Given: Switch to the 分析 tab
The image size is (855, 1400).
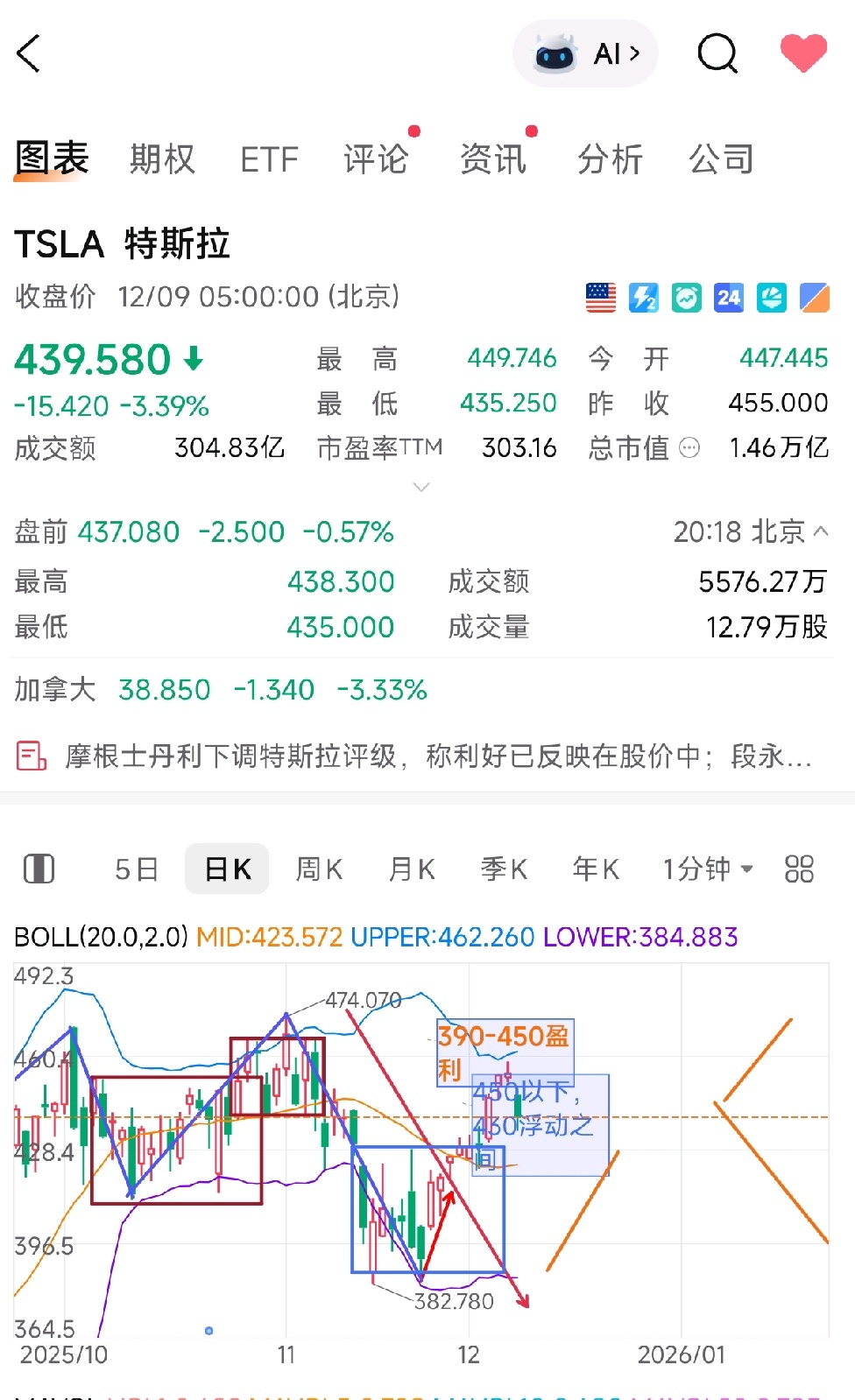Looking at the screenshot, I should point(610,159).
